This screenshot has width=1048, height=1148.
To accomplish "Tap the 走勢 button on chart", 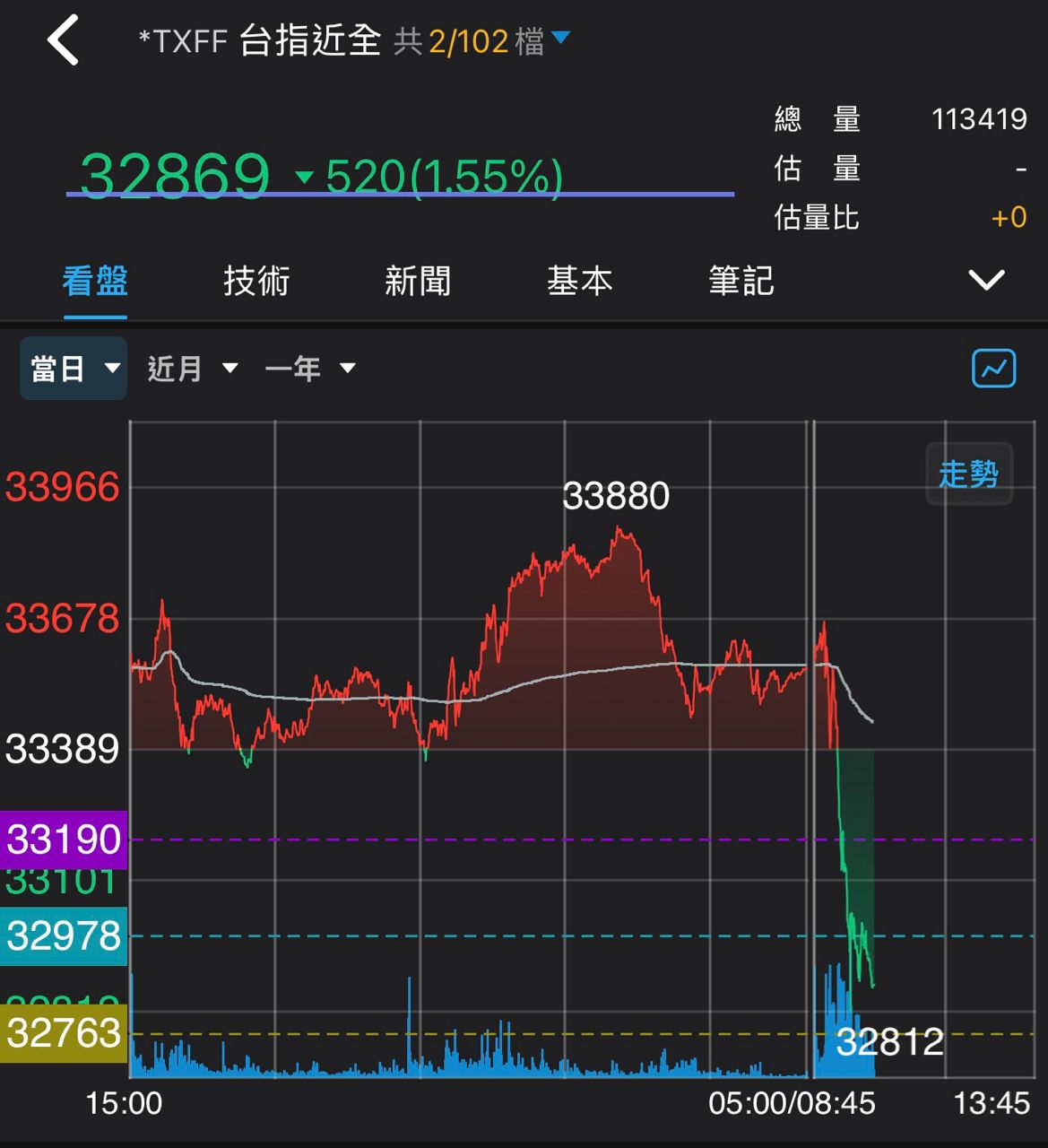I will pos(968,474).
